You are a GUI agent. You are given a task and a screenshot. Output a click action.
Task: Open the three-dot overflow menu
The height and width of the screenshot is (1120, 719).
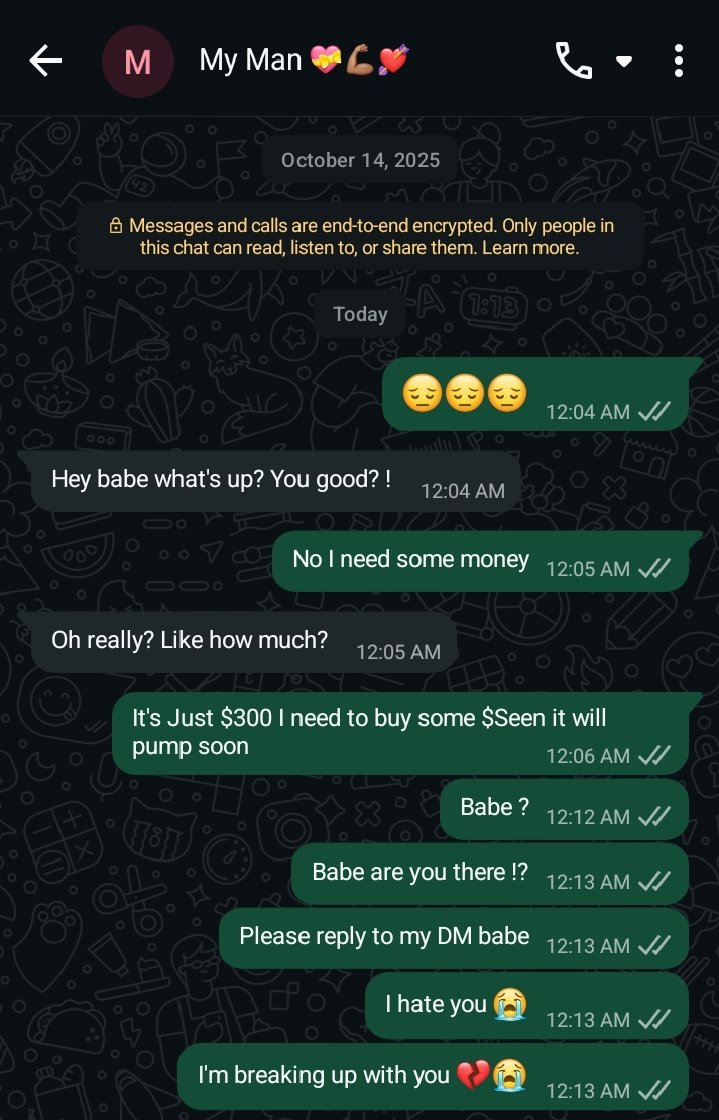pos(679,61)
